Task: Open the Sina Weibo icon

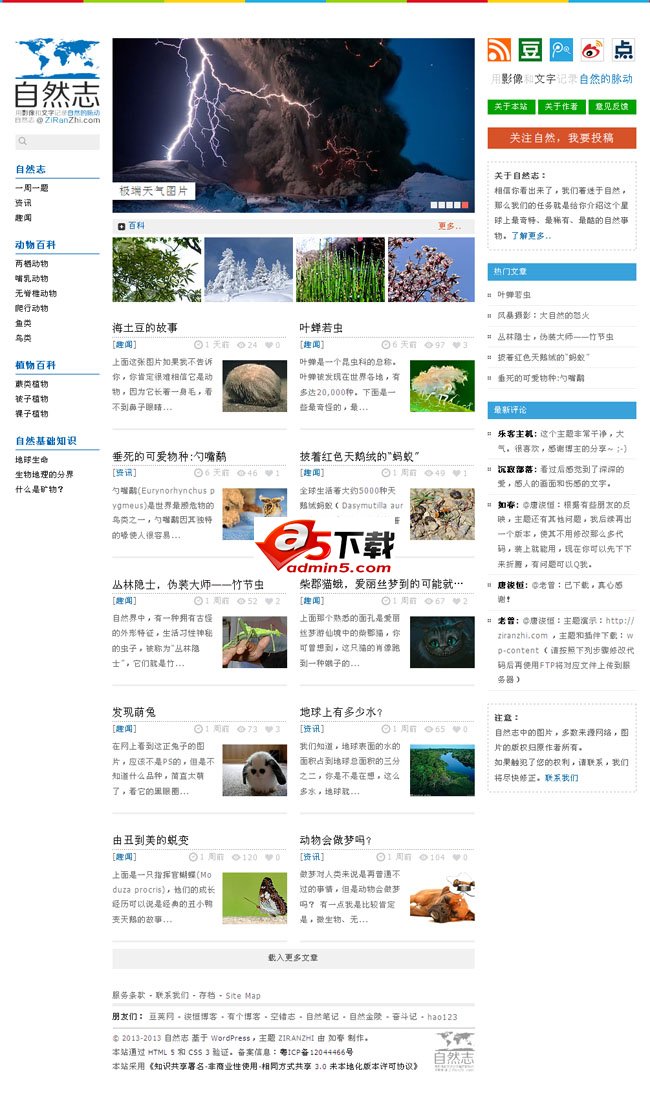Action: pos(592,50)
